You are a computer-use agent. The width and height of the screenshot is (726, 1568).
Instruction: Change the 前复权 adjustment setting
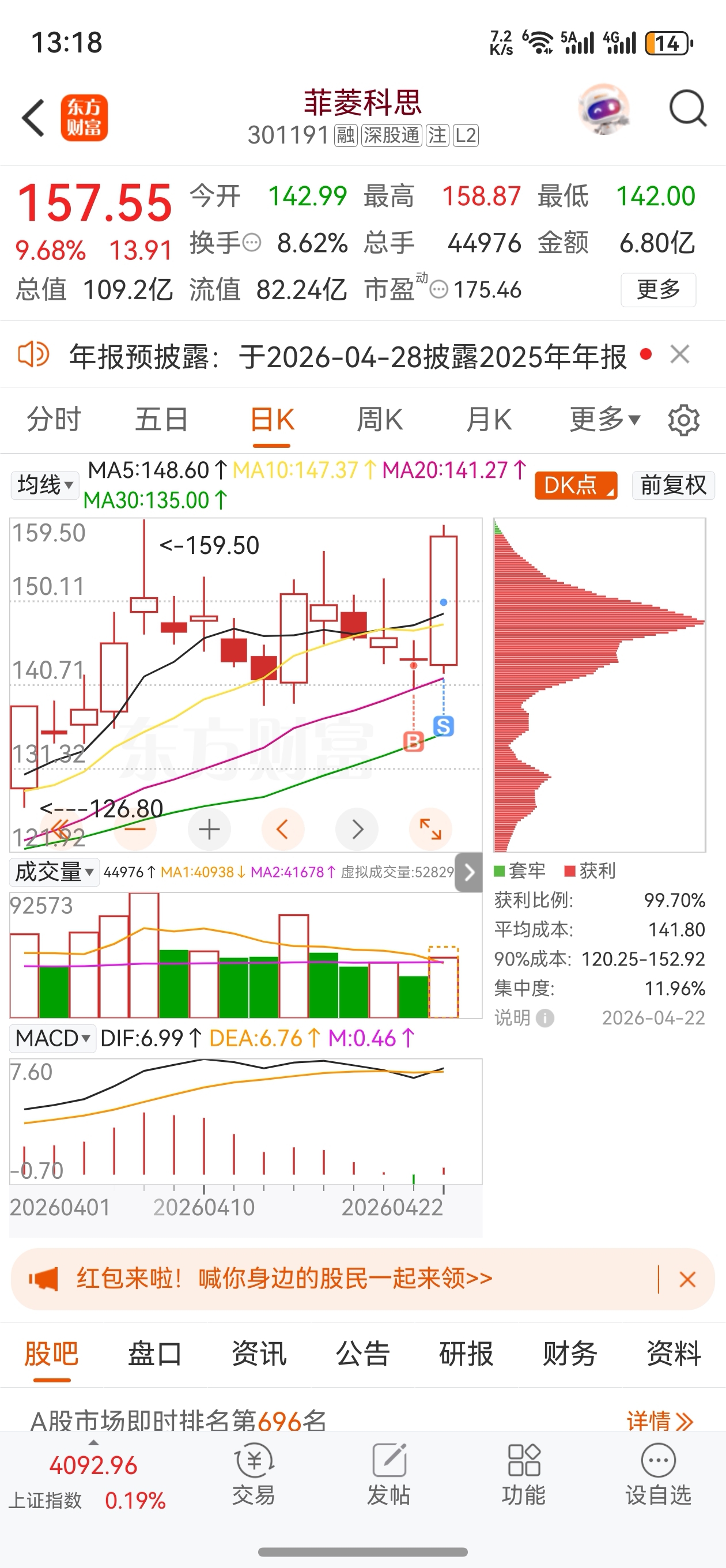(x=673, y=485)
